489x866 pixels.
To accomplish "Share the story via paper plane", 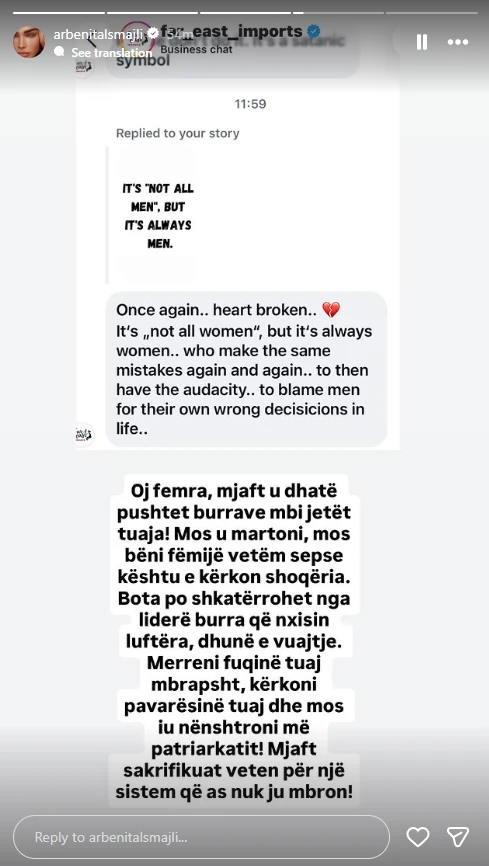I will (x=458, y=837).
